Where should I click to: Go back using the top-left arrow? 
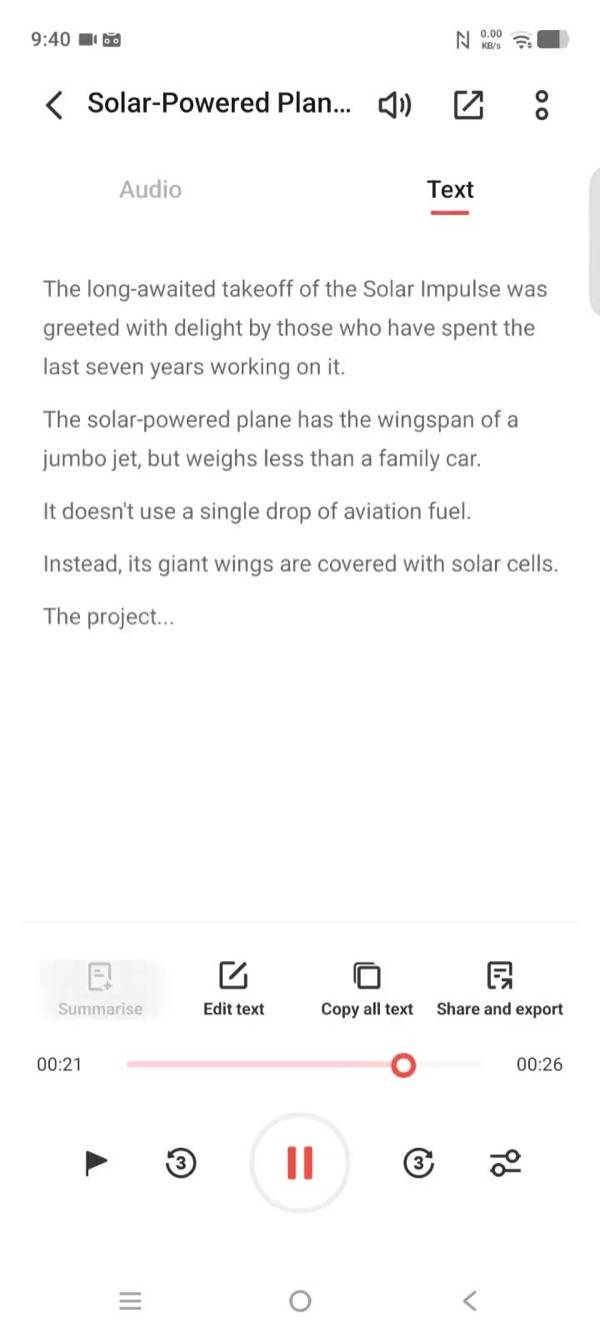(x=55, y=104)
